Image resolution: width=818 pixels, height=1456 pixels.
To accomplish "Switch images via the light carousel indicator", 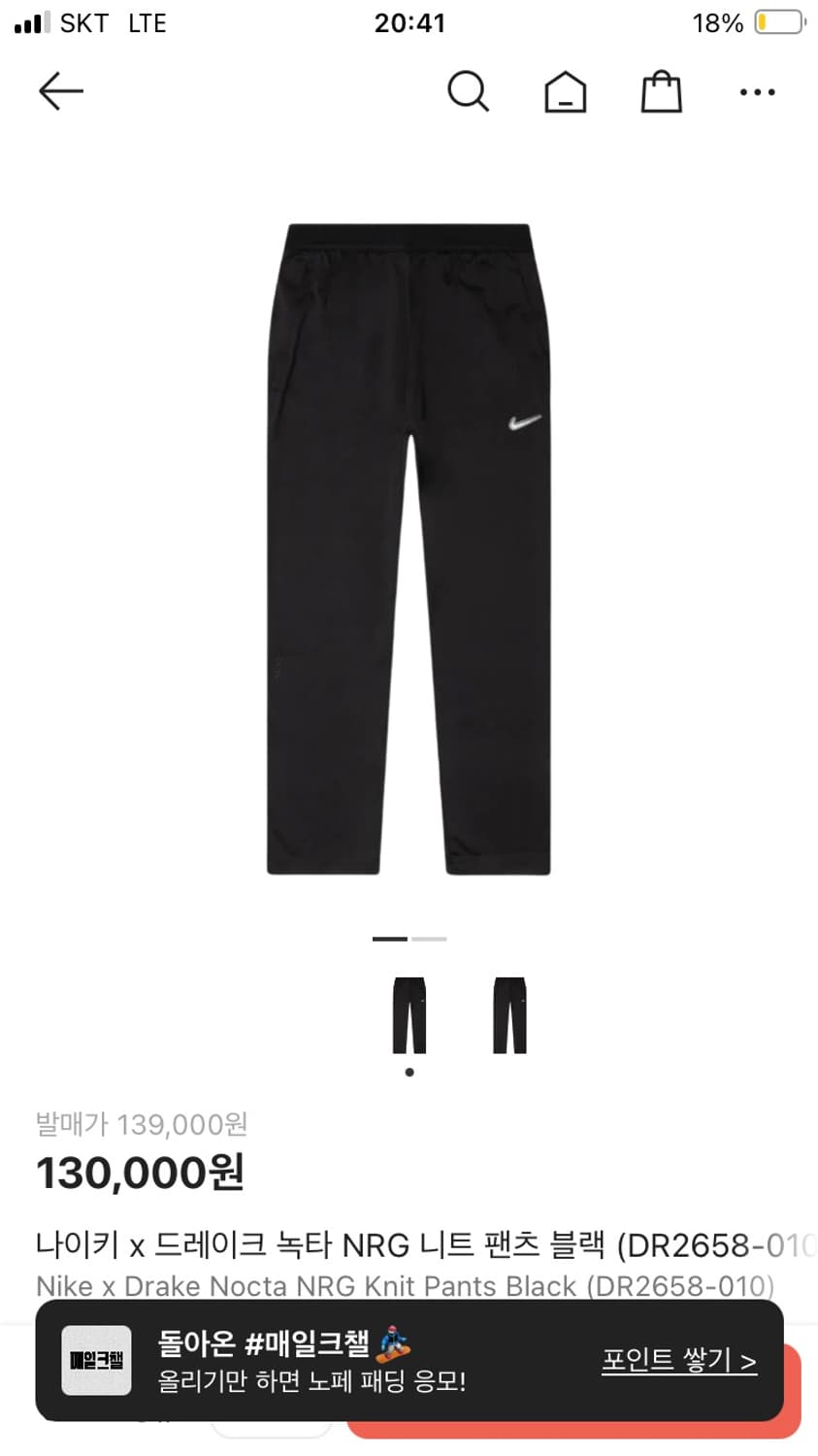I will 427,939.
